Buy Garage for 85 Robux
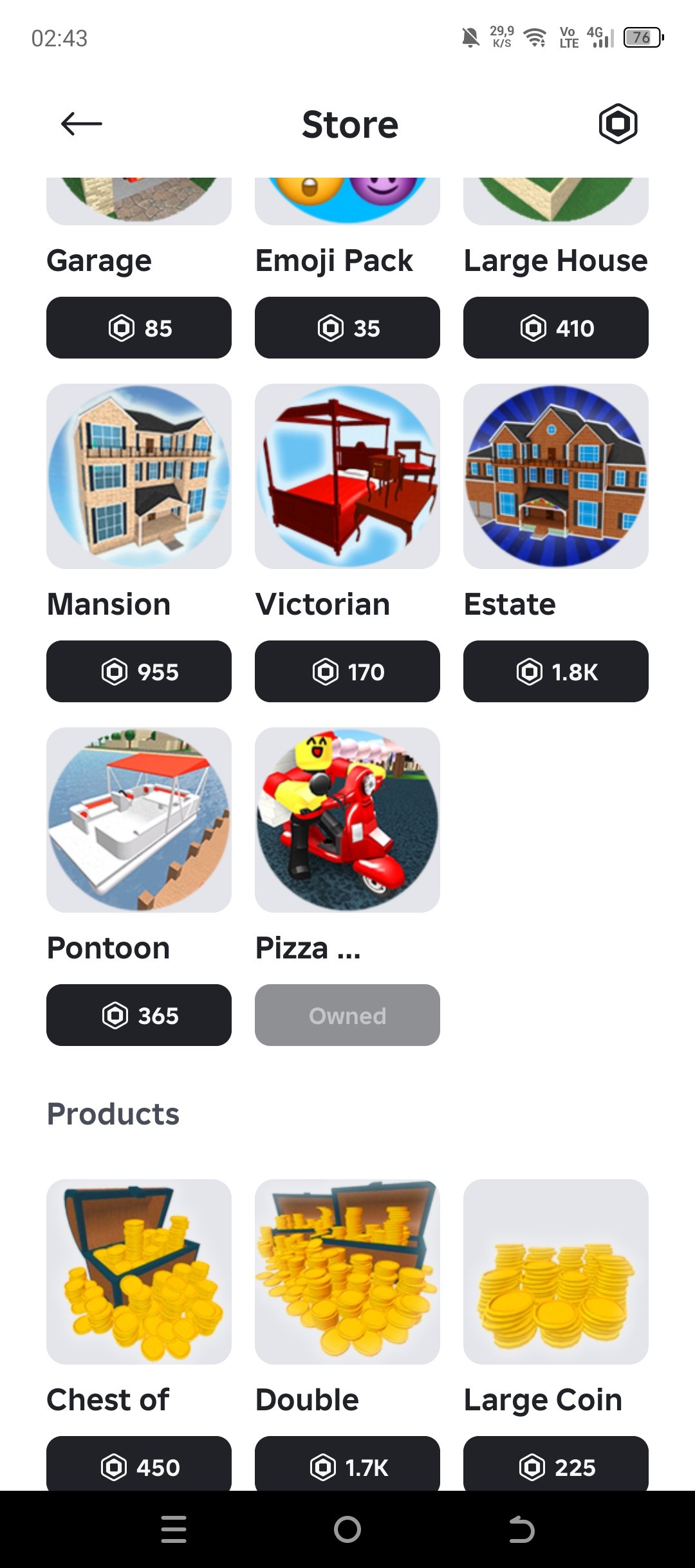This screenshot has width=695, height=1568. 139,328
